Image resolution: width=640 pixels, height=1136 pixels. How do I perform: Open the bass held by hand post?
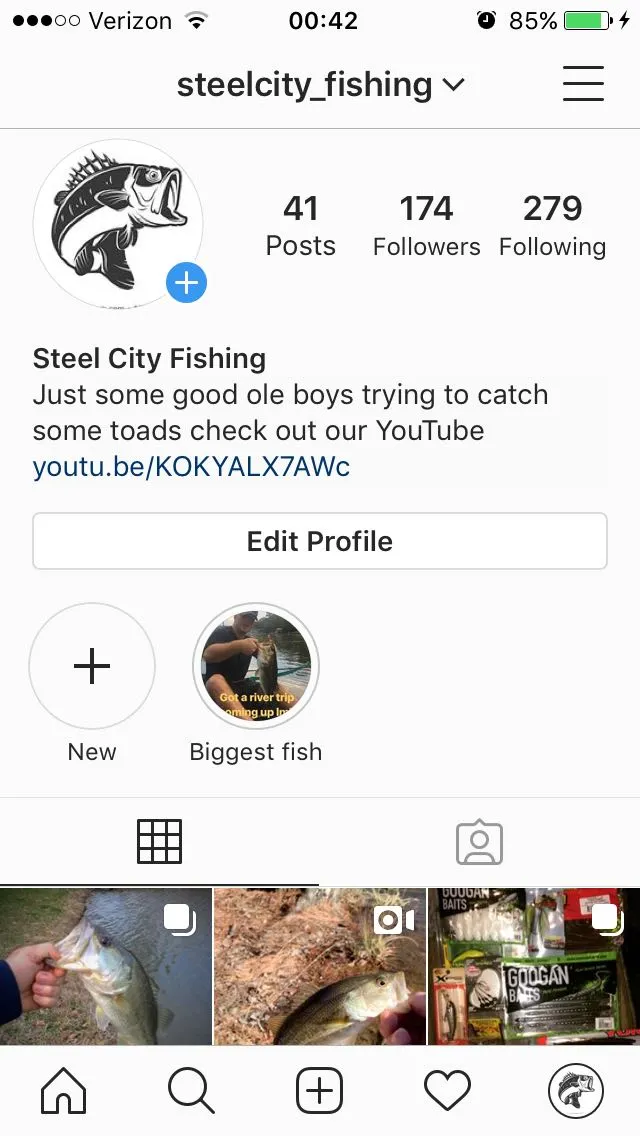[x=105, y=966]
